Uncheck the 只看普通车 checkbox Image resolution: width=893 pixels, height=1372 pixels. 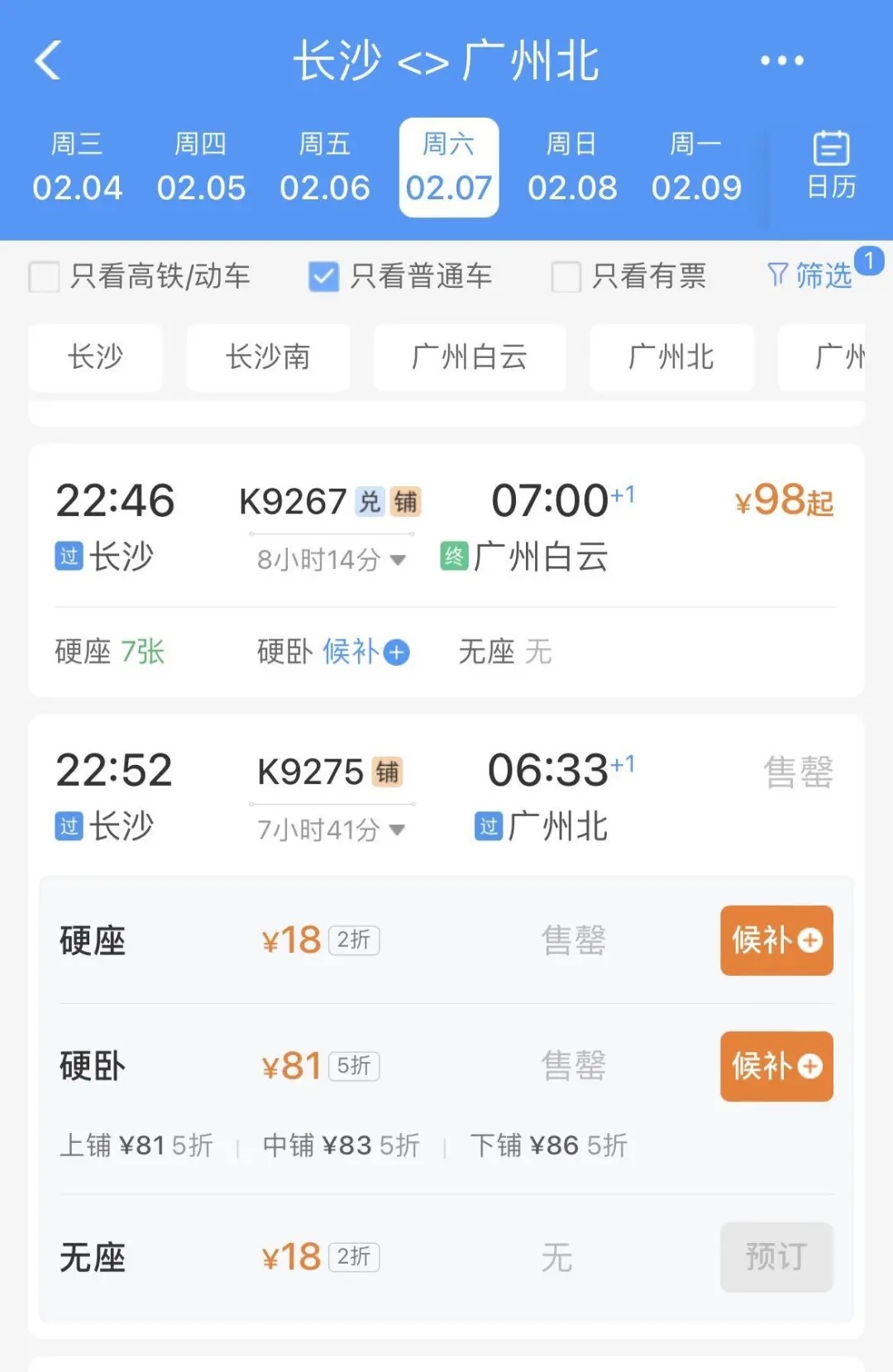324,277
